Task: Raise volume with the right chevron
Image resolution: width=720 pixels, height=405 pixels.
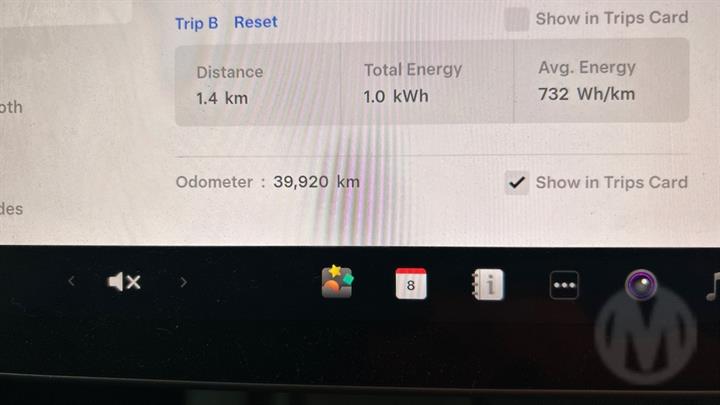Action: pos(183,282)
